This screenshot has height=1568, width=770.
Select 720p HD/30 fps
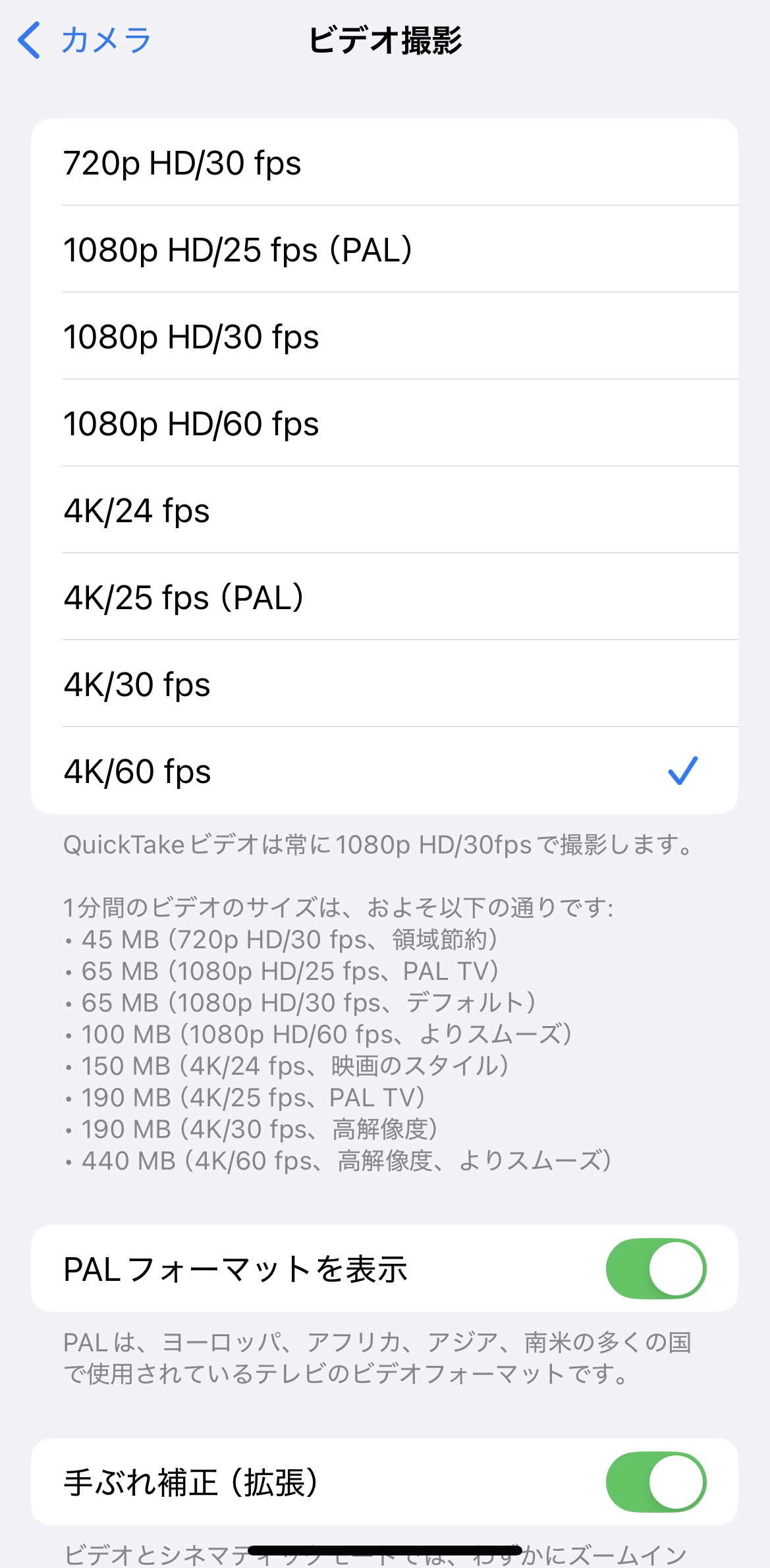pyautogui.click(x=385, y=162)
